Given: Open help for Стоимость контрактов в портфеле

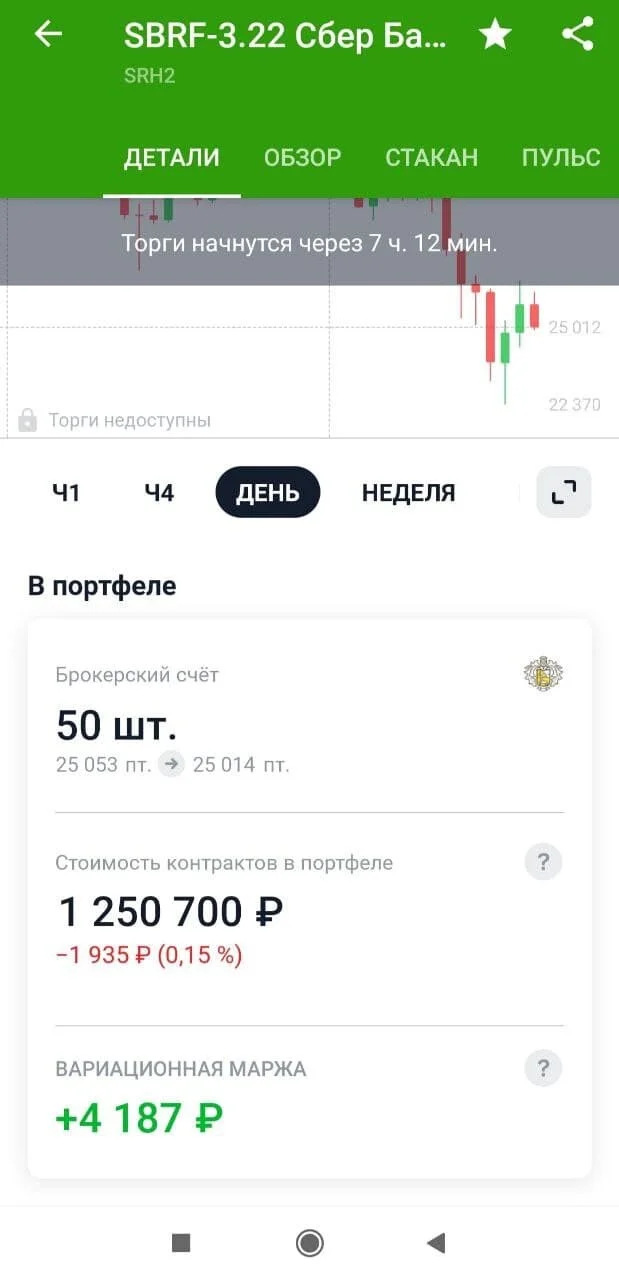Looking at the screenshot, I should point(543,862).
